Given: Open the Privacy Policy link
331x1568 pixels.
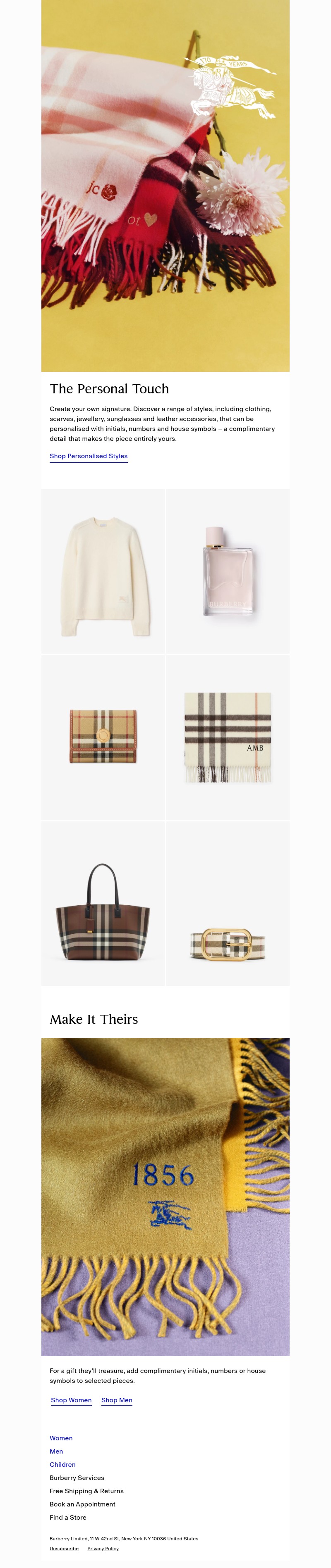Looking at the screenshot, I should (103, 1549).
